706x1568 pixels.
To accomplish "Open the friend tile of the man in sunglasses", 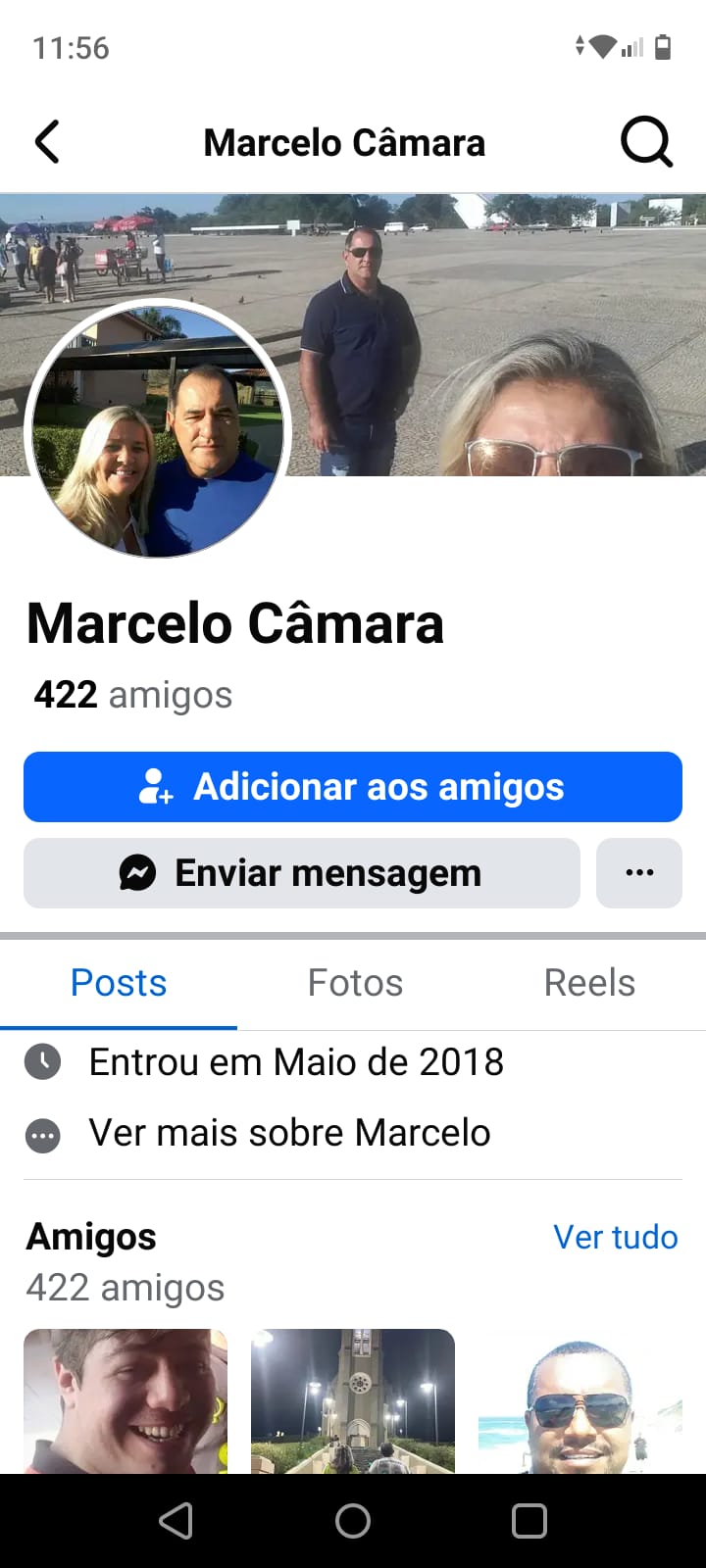I will [x=580, y=1401].
